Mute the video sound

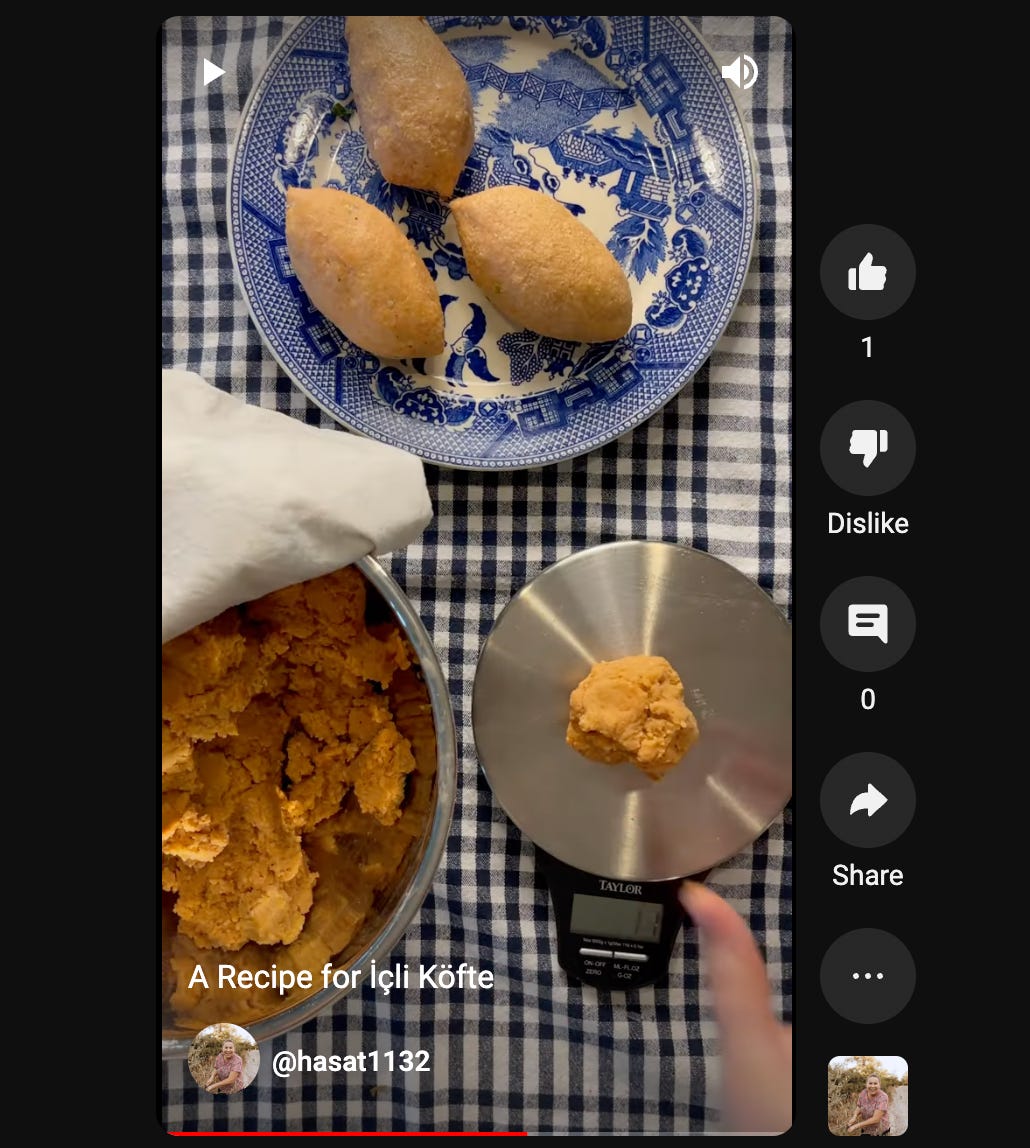click(x=739, y=72)
